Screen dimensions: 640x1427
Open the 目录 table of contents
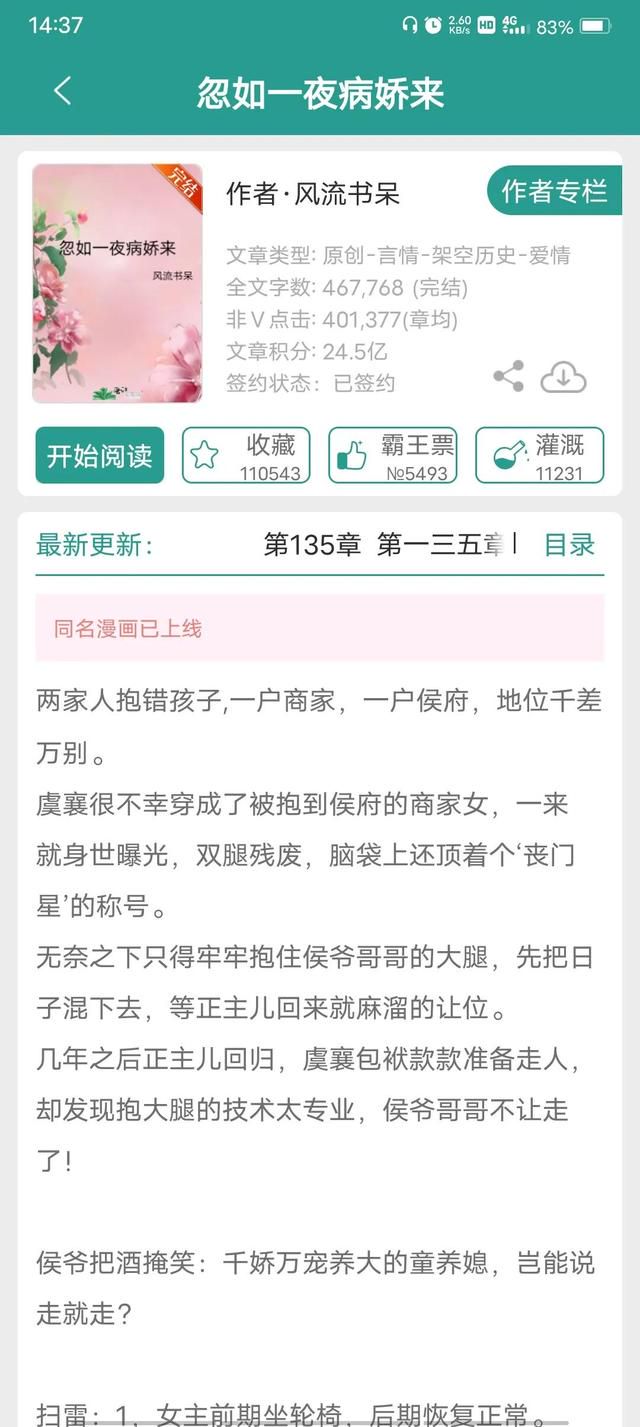coord(569,545)
